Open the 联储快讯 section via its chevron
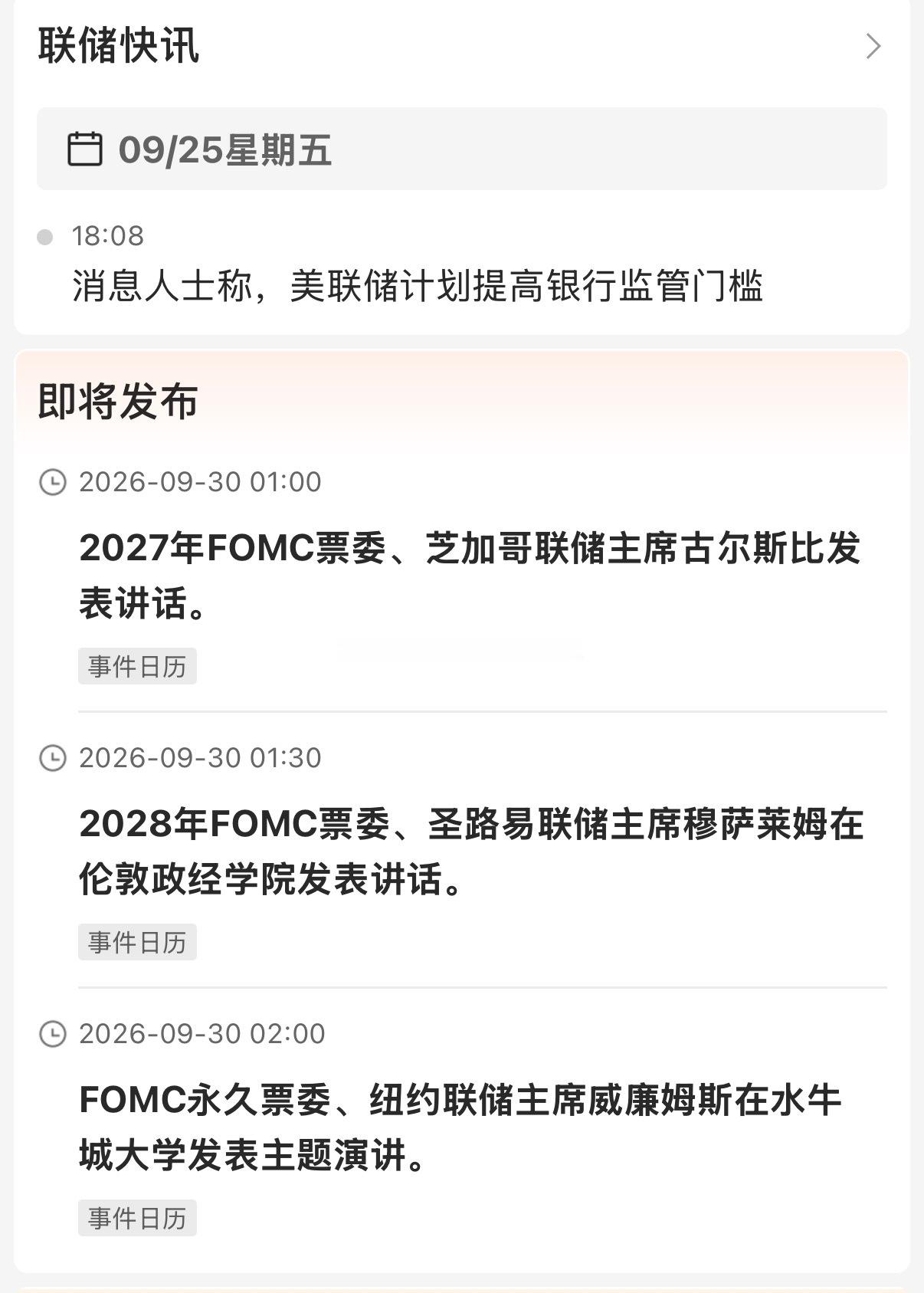This screenshot has height=1293, width=924. (x=873, y=46)
